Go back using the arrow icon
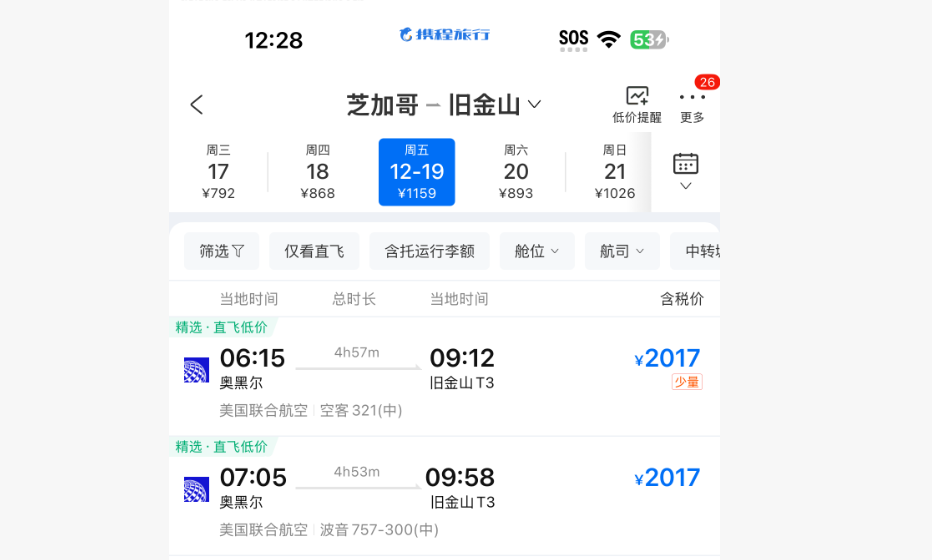This screenshot has width=932, height=560. (x=197, y=104)
